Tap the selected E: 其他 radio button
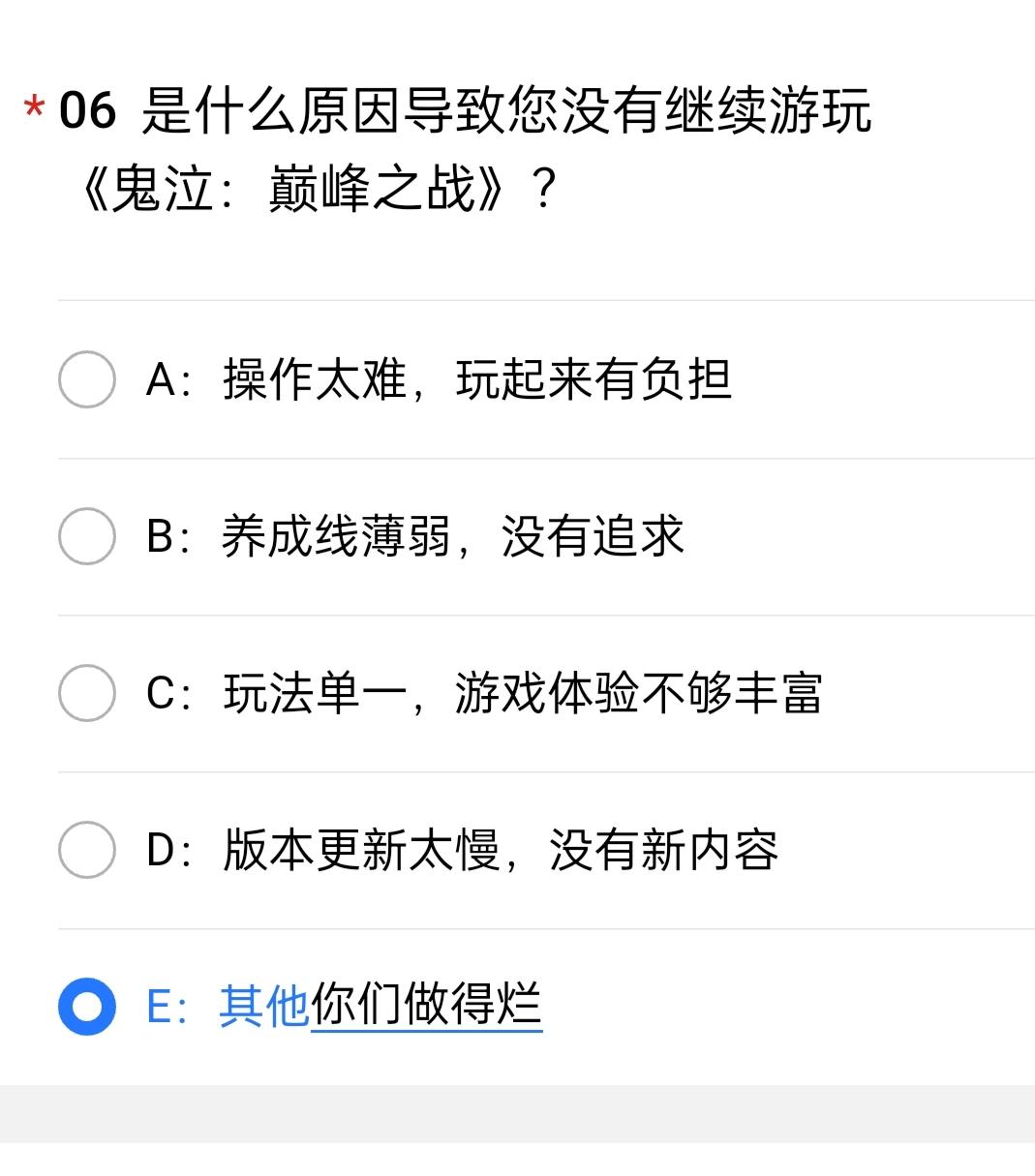This screenshot has width=1035, height=1176. (87, 1007)
